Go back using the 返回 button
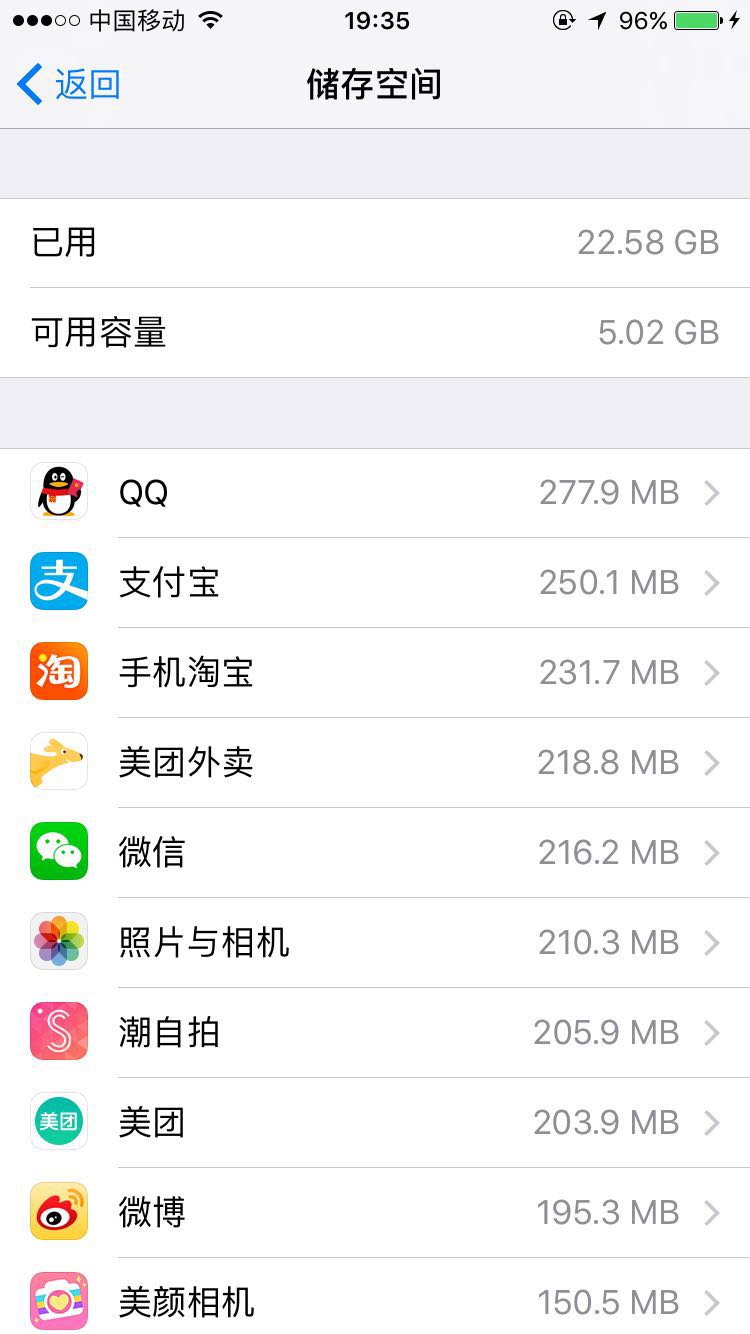Image resolution: width=750 pixels, height=1334 pixels. click(x=70, y=85)
